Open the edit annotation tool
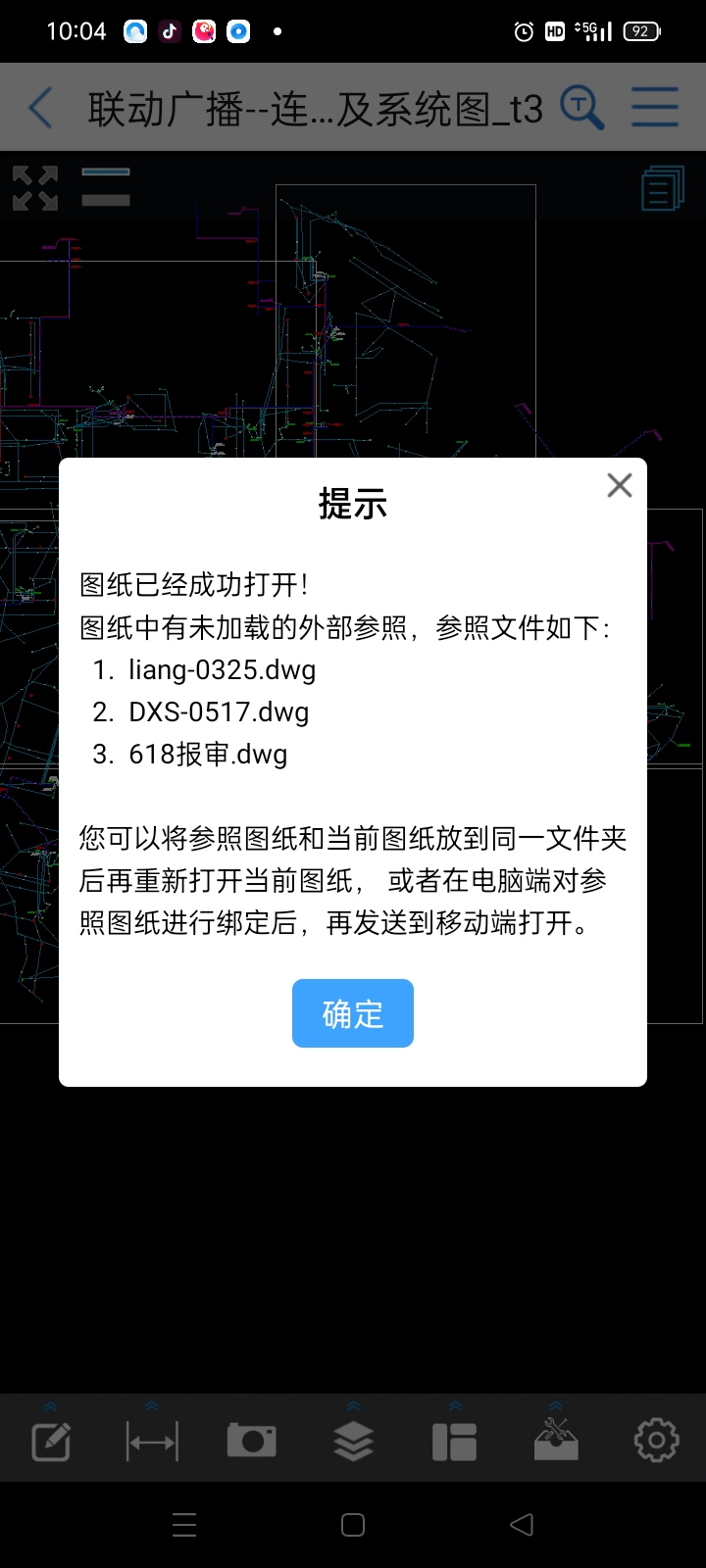This screenshot has width=706, height=1568. pos(51,1441)
